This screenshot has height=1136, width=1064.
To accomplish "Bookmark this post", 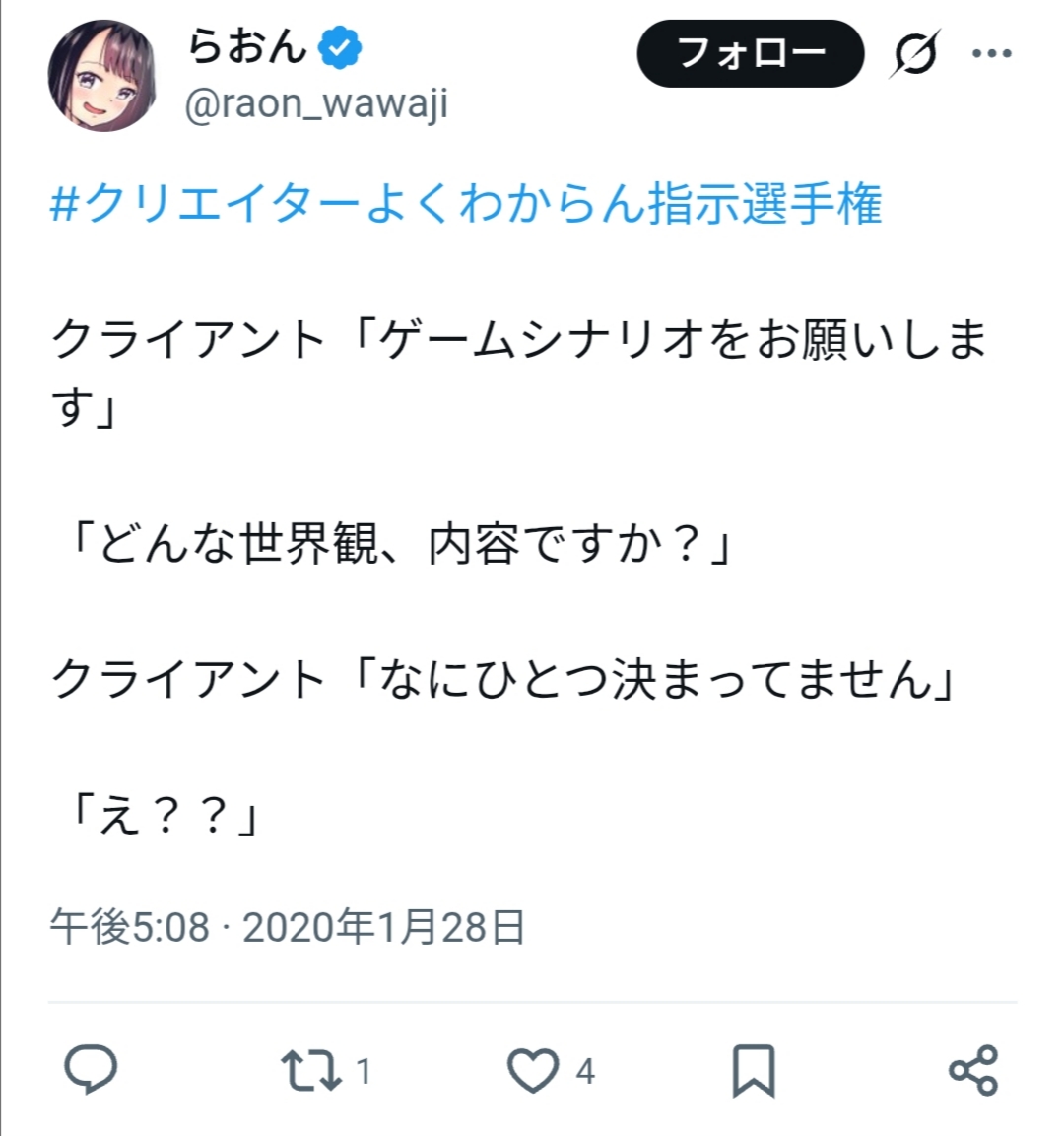I will coord(754,1070).
